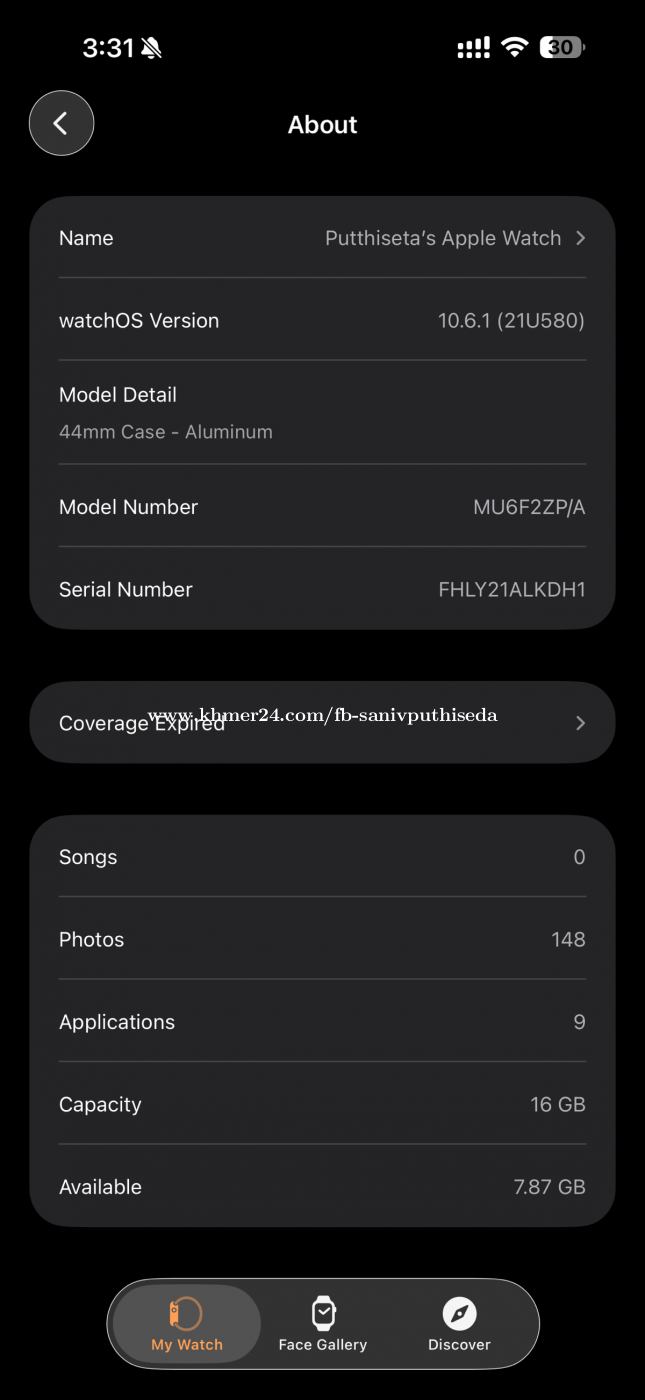Open the Coverage Expired details
Image resolution: width=645 pixels, height=1400 pixels.
[x=322, y=723]
